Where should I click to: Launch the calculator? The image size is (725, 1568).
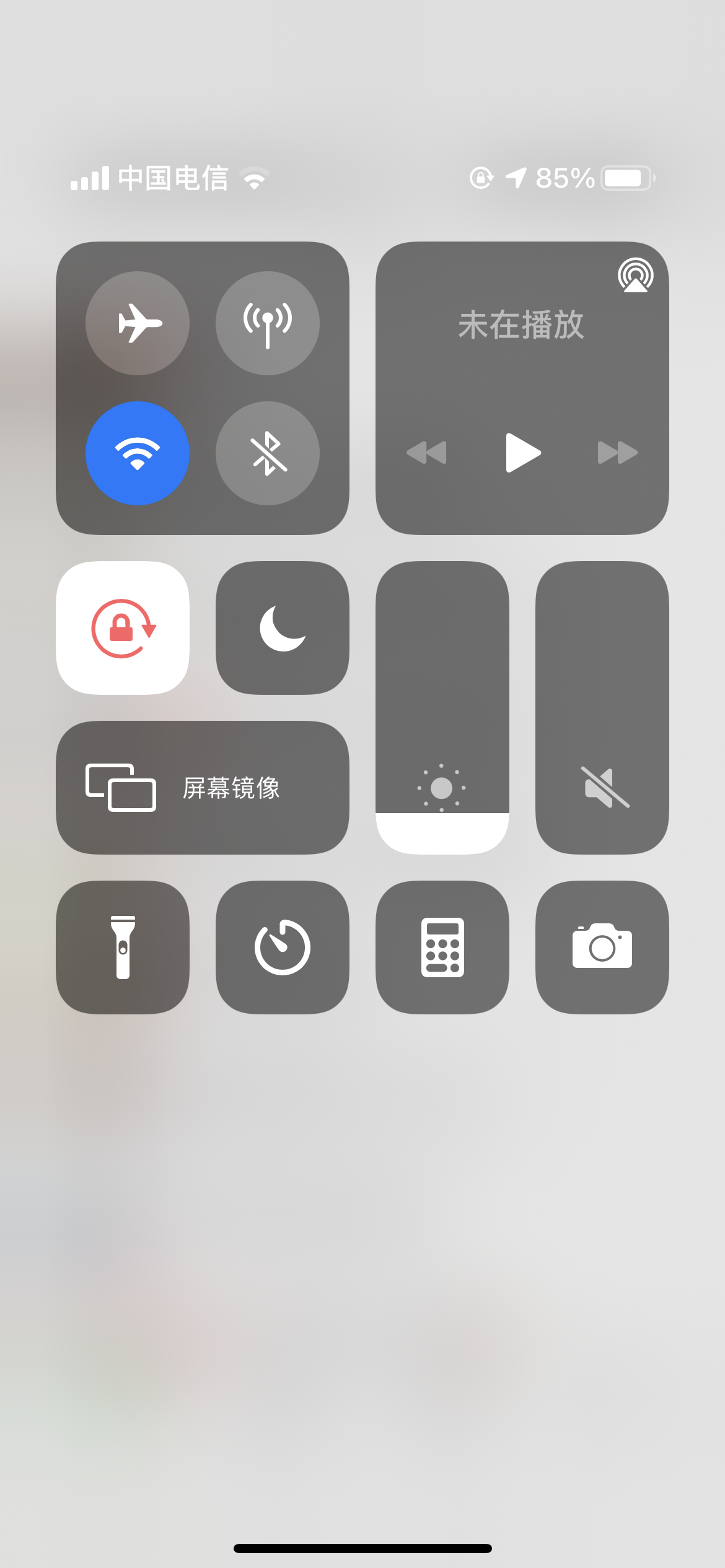coord(442,947)
